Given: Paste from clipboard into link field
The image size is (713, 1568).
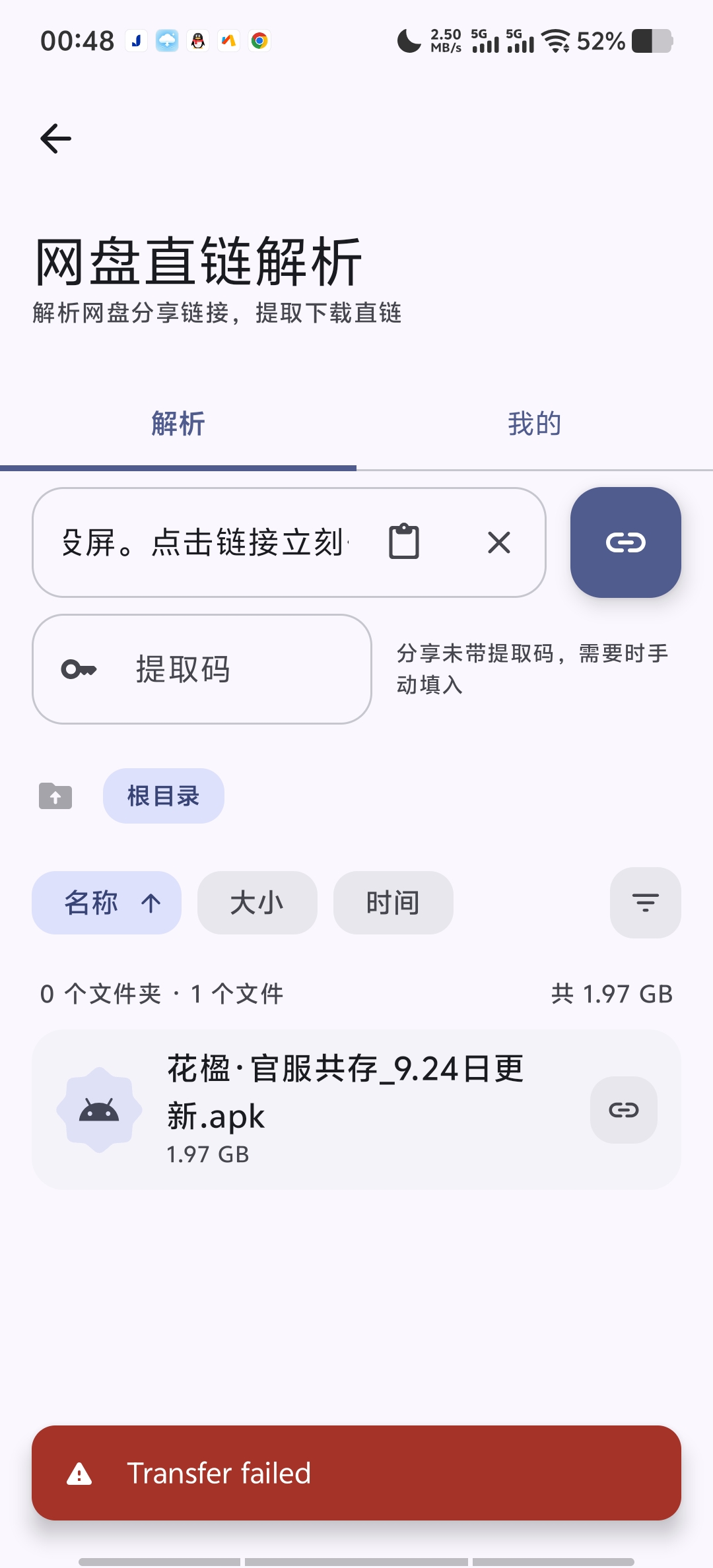Looking at the screenshot, I should point(404,542).
